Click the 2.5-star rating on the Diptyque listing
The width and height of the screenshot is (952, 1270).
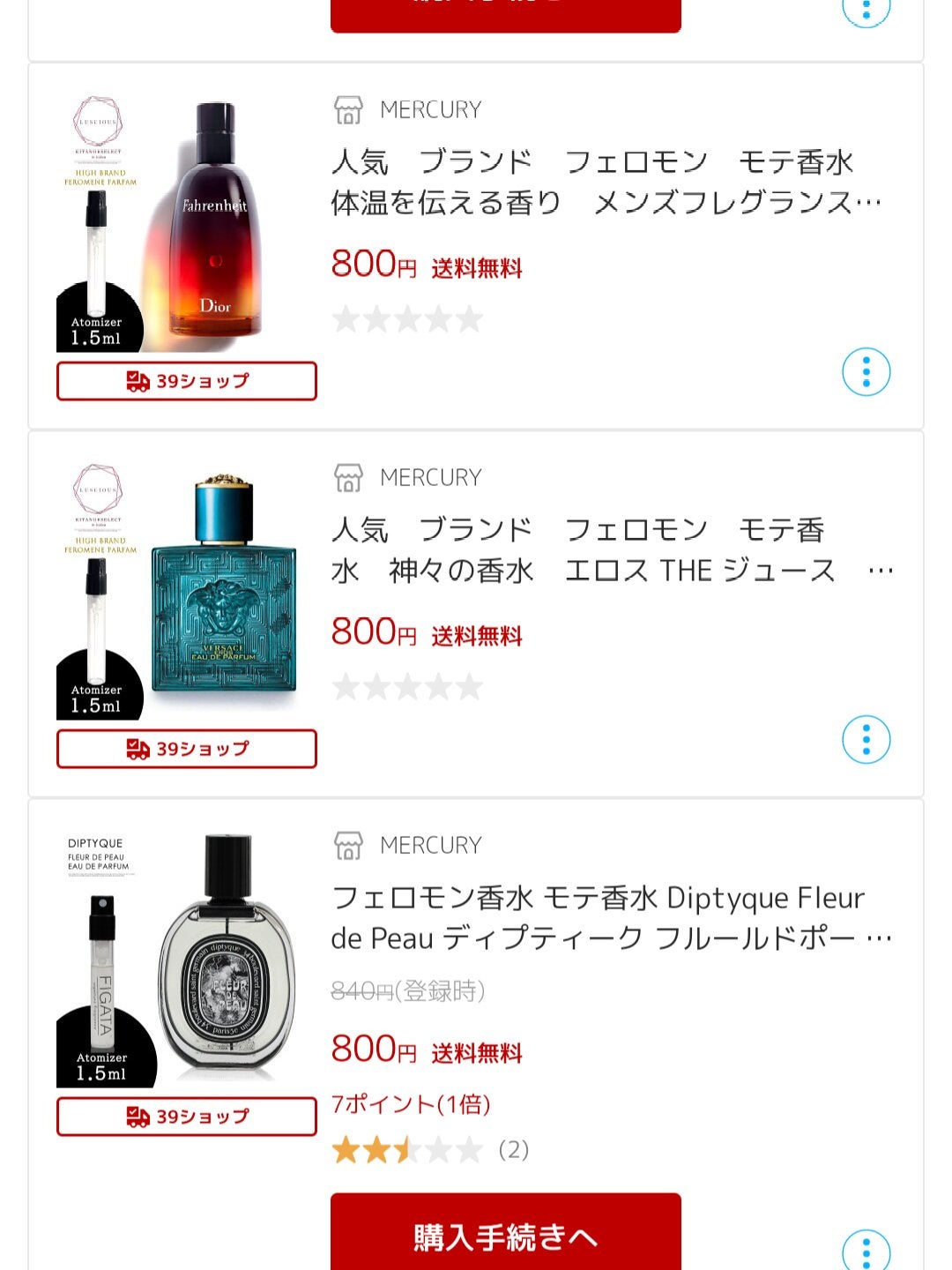405,1149
